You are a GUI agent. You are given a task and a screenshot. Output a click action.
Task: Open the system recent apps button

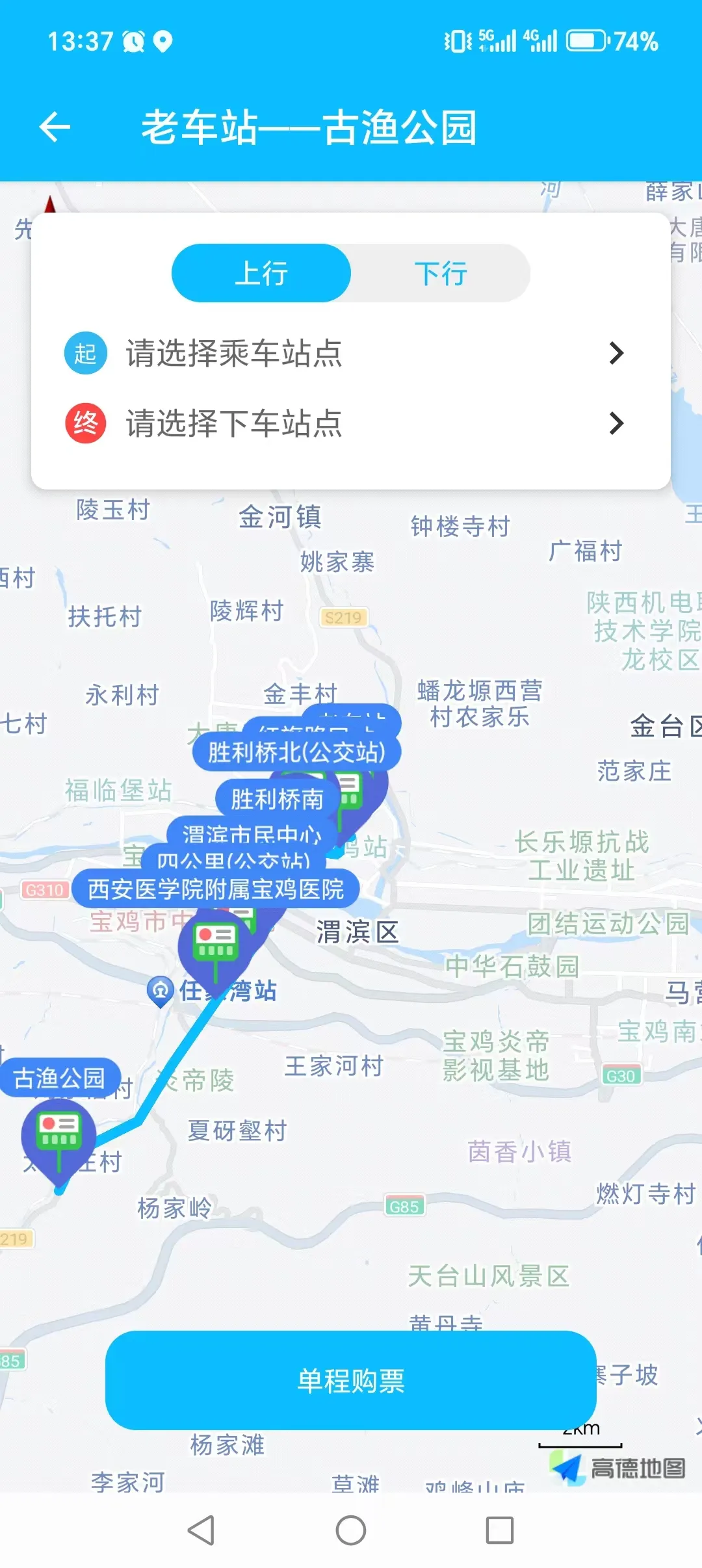(x=500, y=1530)
